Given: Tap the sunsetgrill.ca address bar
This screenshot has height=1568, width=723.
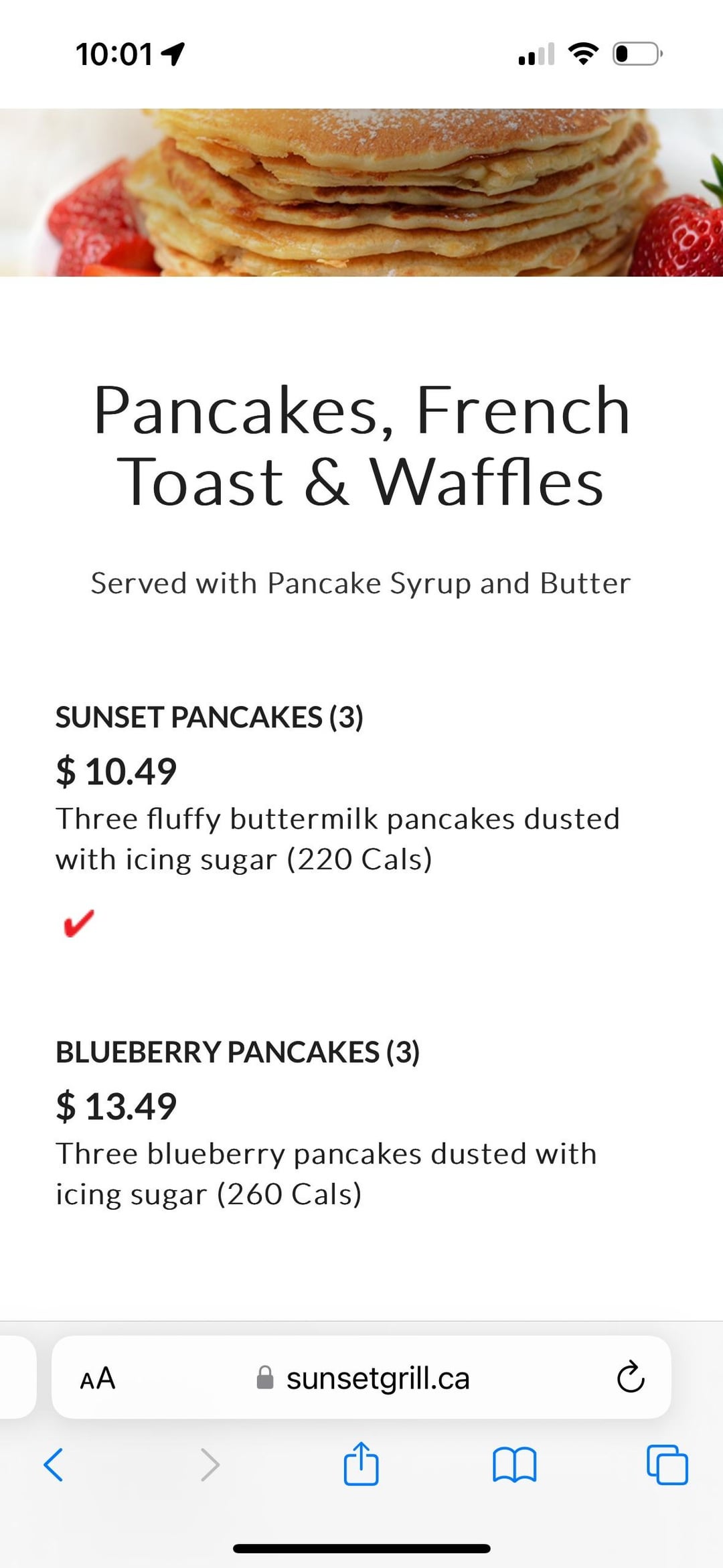Looking at the screenshot, I should 361,1377.
